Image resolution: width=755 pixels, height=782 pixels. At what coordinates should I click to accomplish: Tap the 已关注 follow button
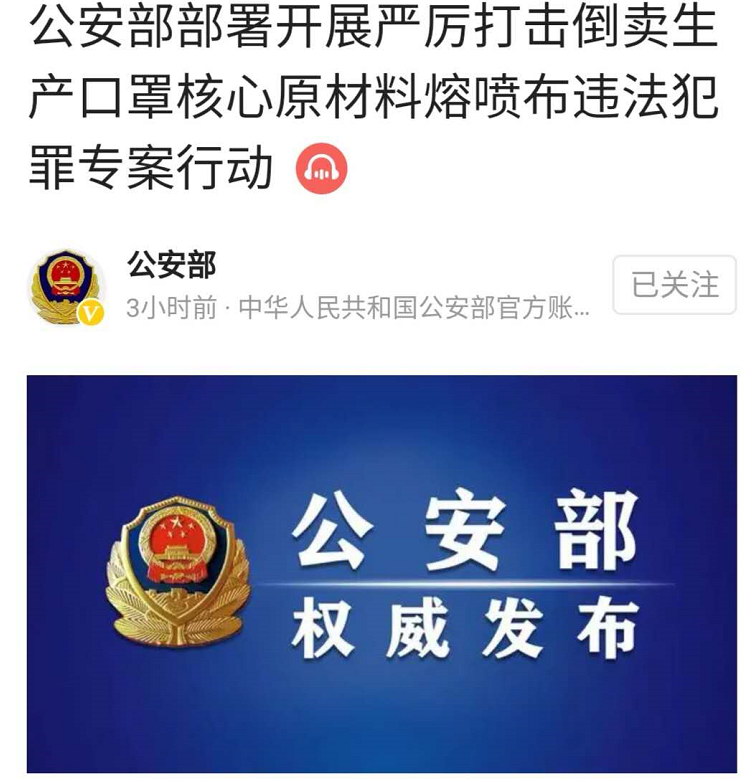[674, 284]
